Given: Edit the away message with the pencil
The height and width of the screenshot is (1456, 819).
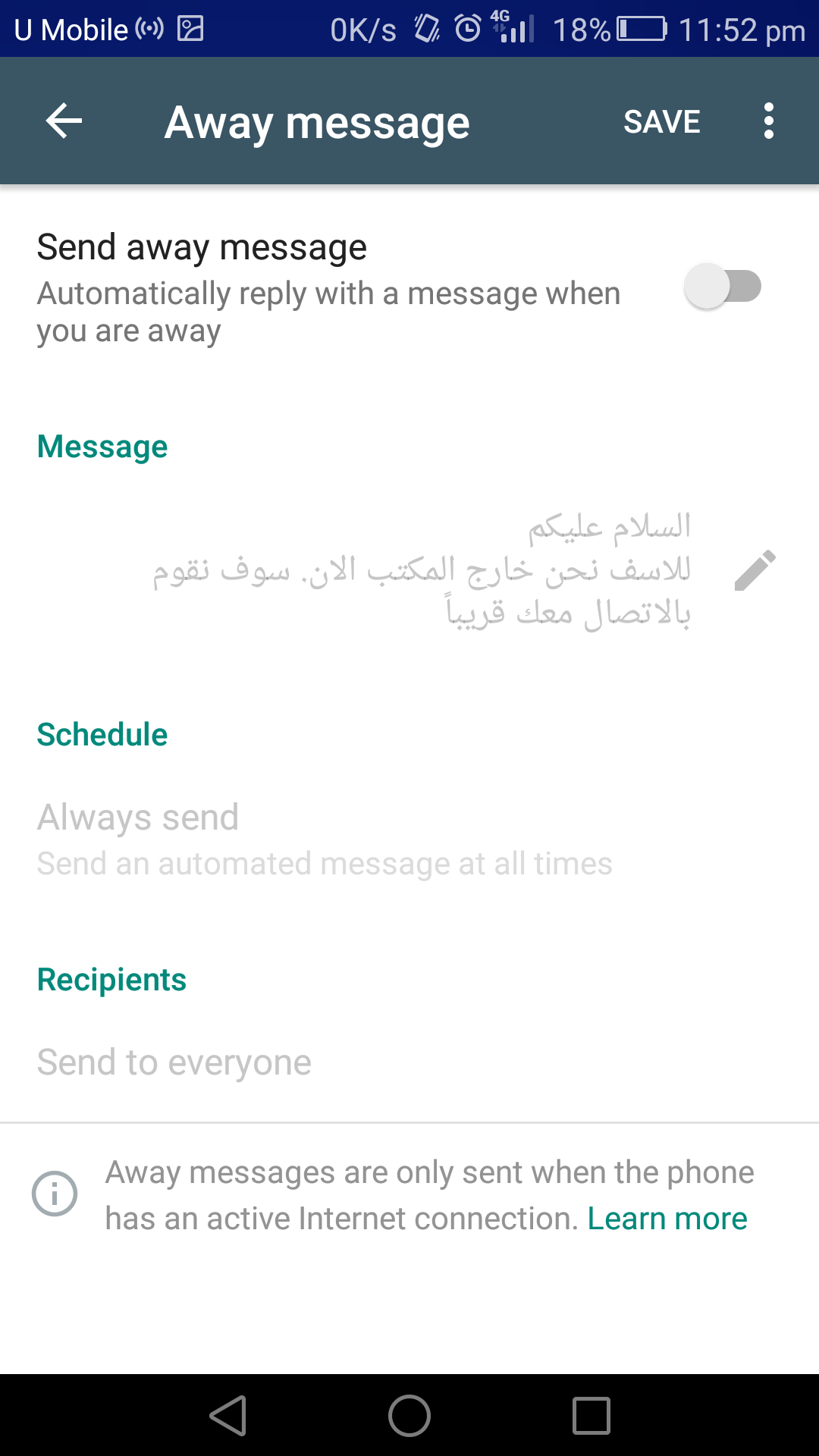Looking at the screenshot, I should click(x=755, y=570).
